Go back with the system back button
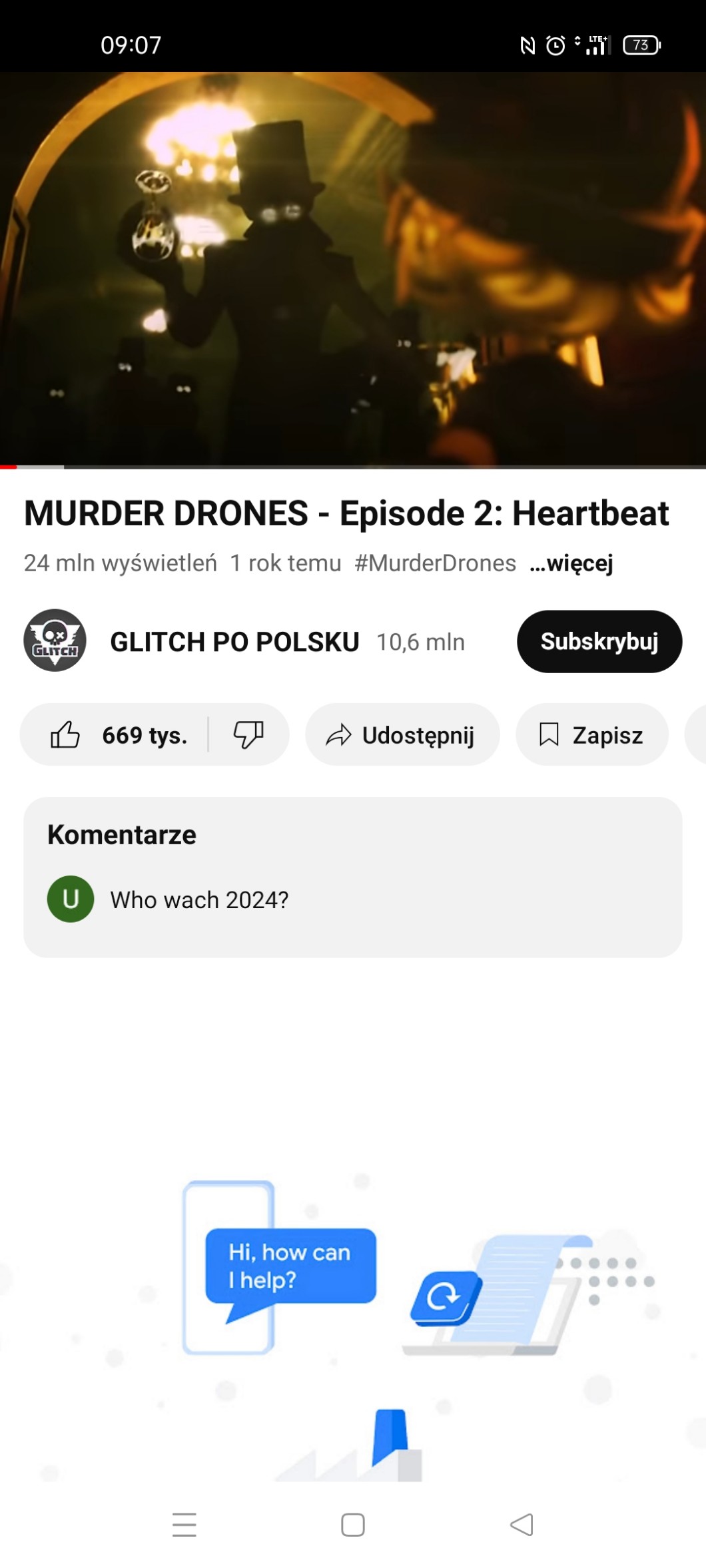The height and width of the screenshot is (1568, 706). pos(522,1524)
